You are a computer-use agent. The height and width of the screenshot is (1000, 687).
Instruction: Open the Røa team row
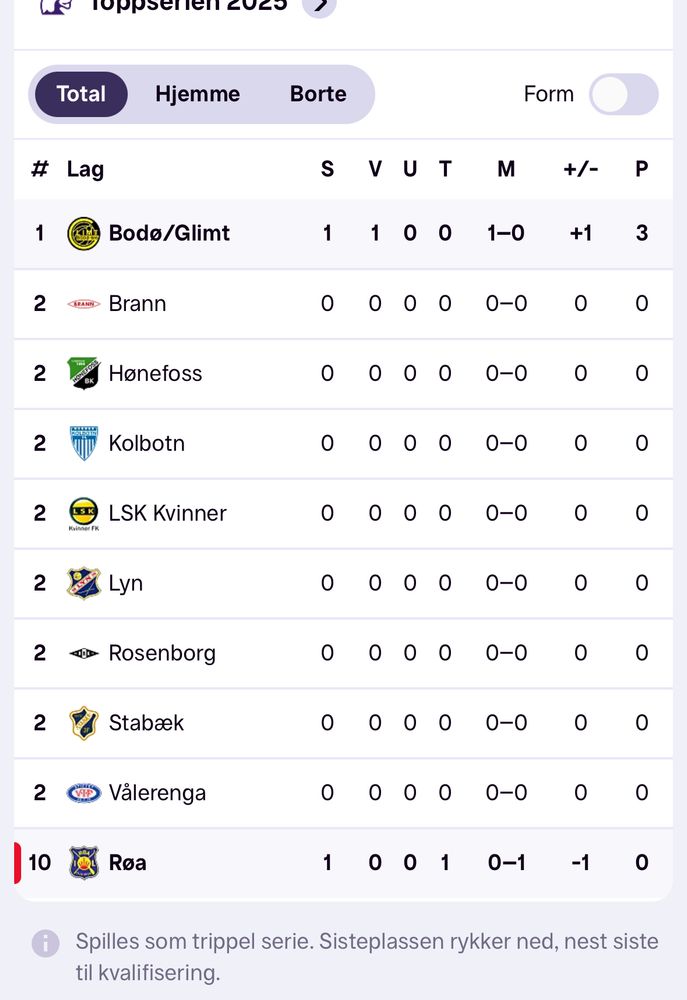pos(343,863)
